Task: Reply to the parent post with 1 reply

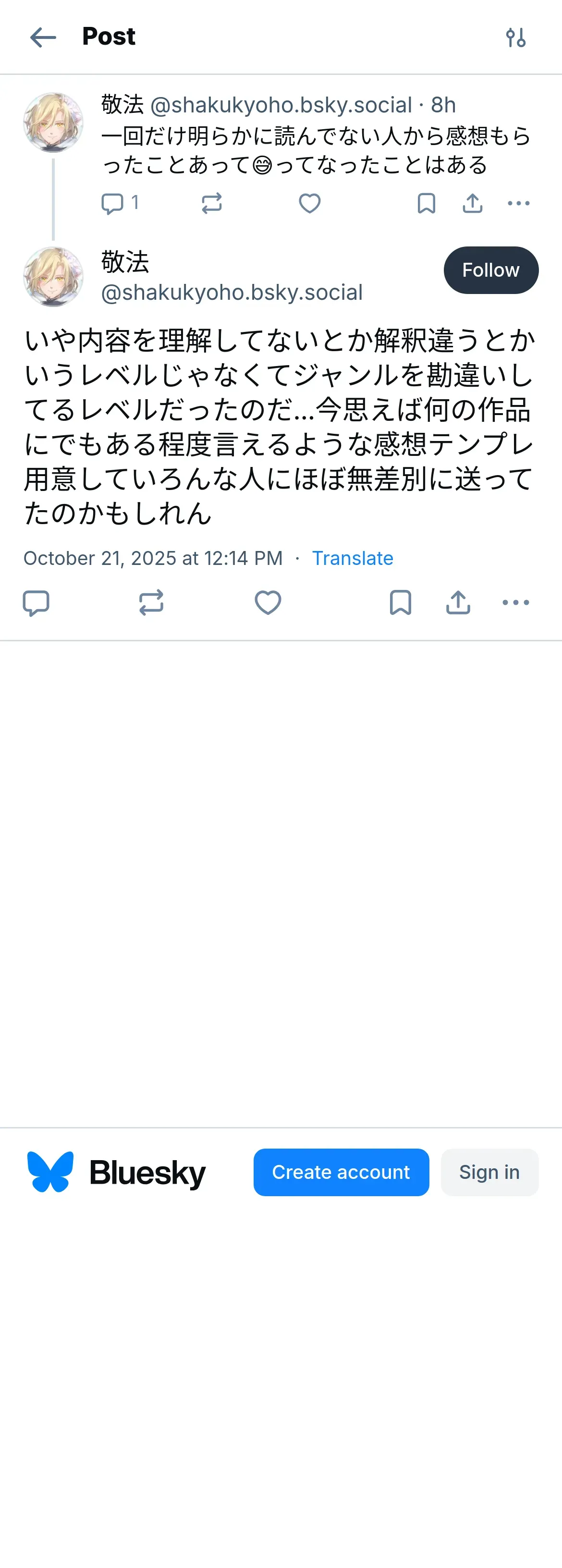Action: pyautogui.click(x=120, y=203)
